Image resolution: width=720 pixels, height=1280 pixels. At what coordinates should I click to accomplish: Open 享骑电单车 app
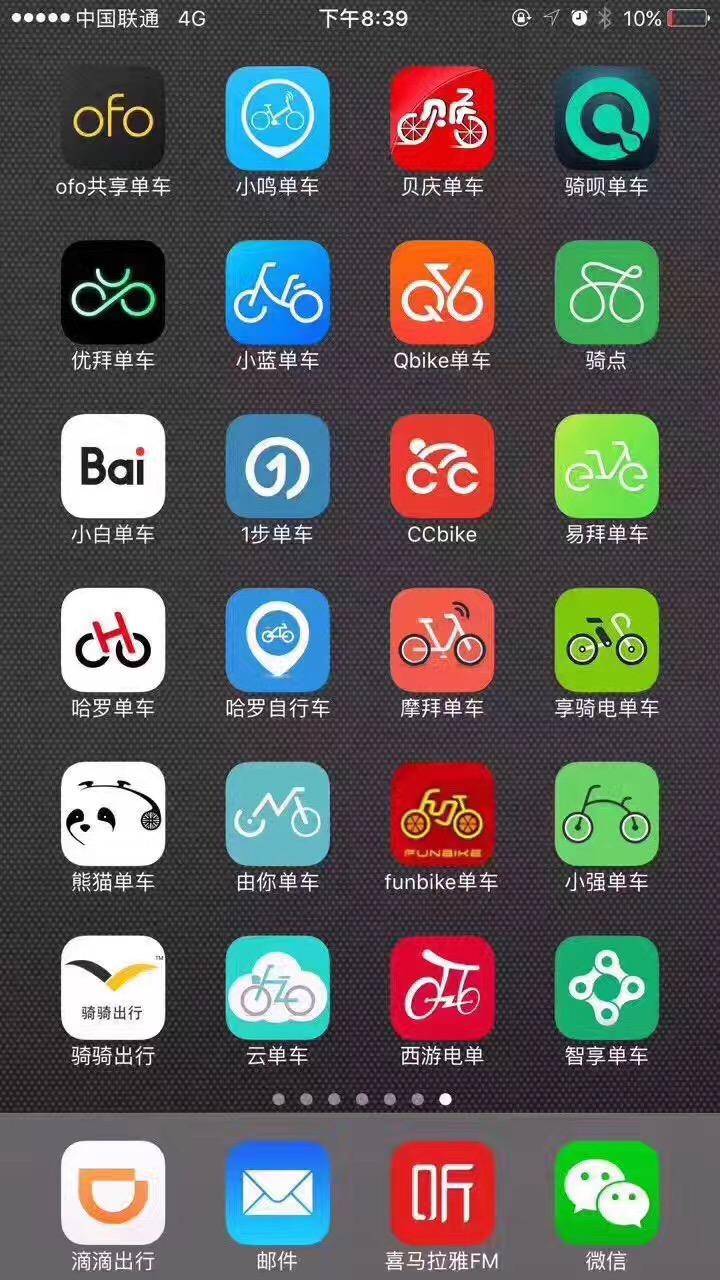click(606, 640)
